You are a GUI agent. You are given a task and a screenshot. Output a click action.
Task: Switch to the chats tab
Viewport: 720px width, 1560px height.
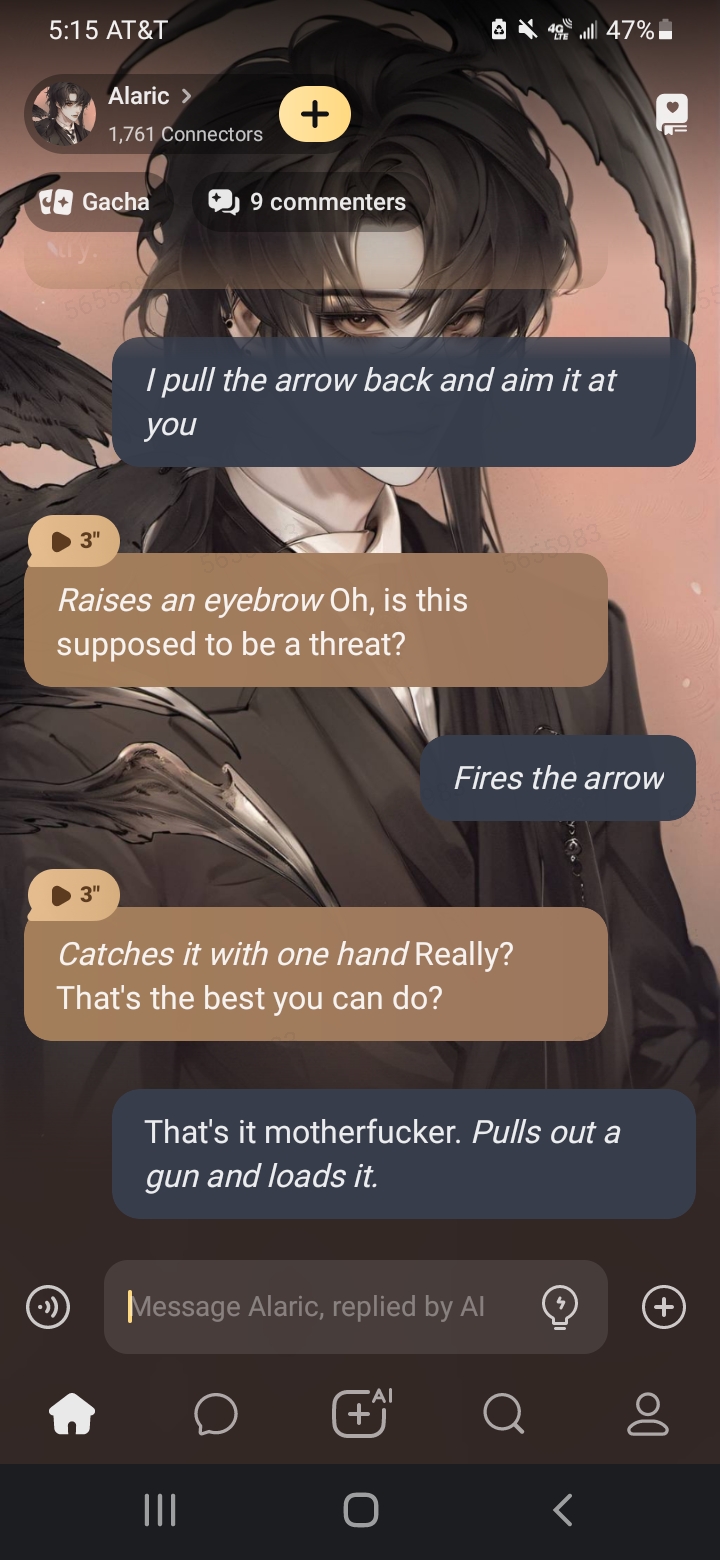point(216,1414)
